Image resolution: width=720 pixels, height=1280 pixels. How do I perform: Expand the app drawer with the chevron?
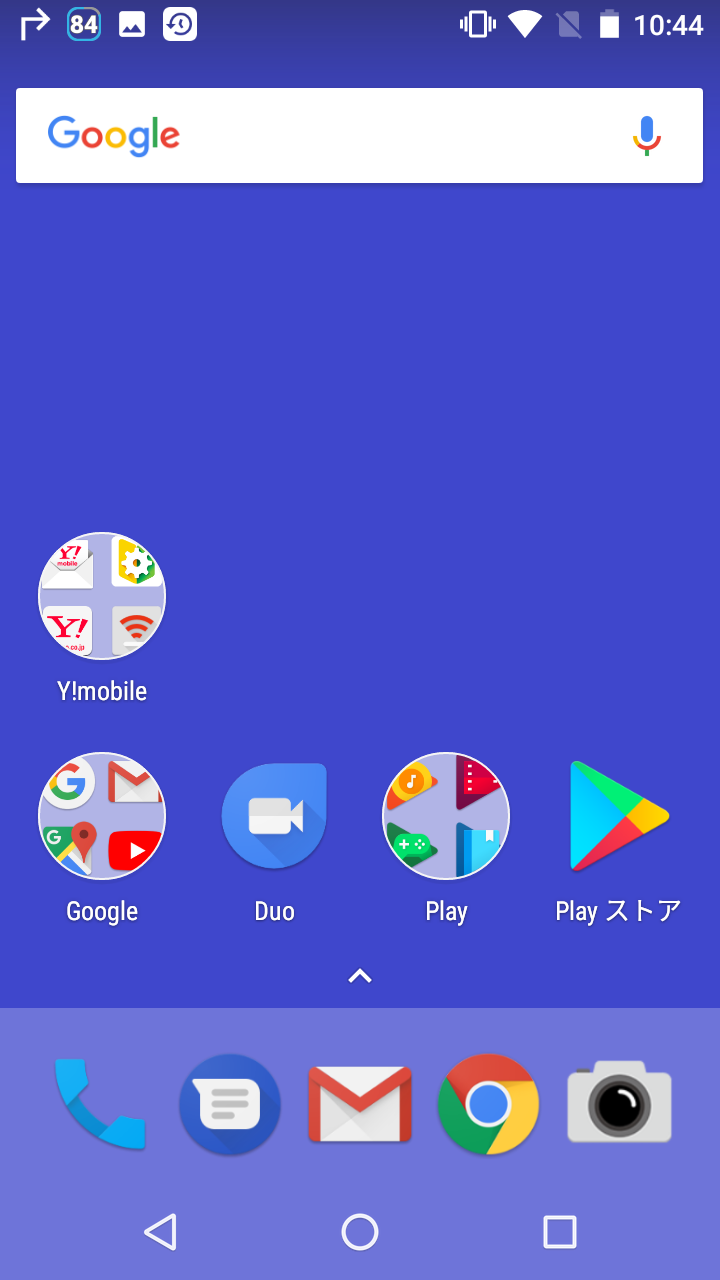359,975
